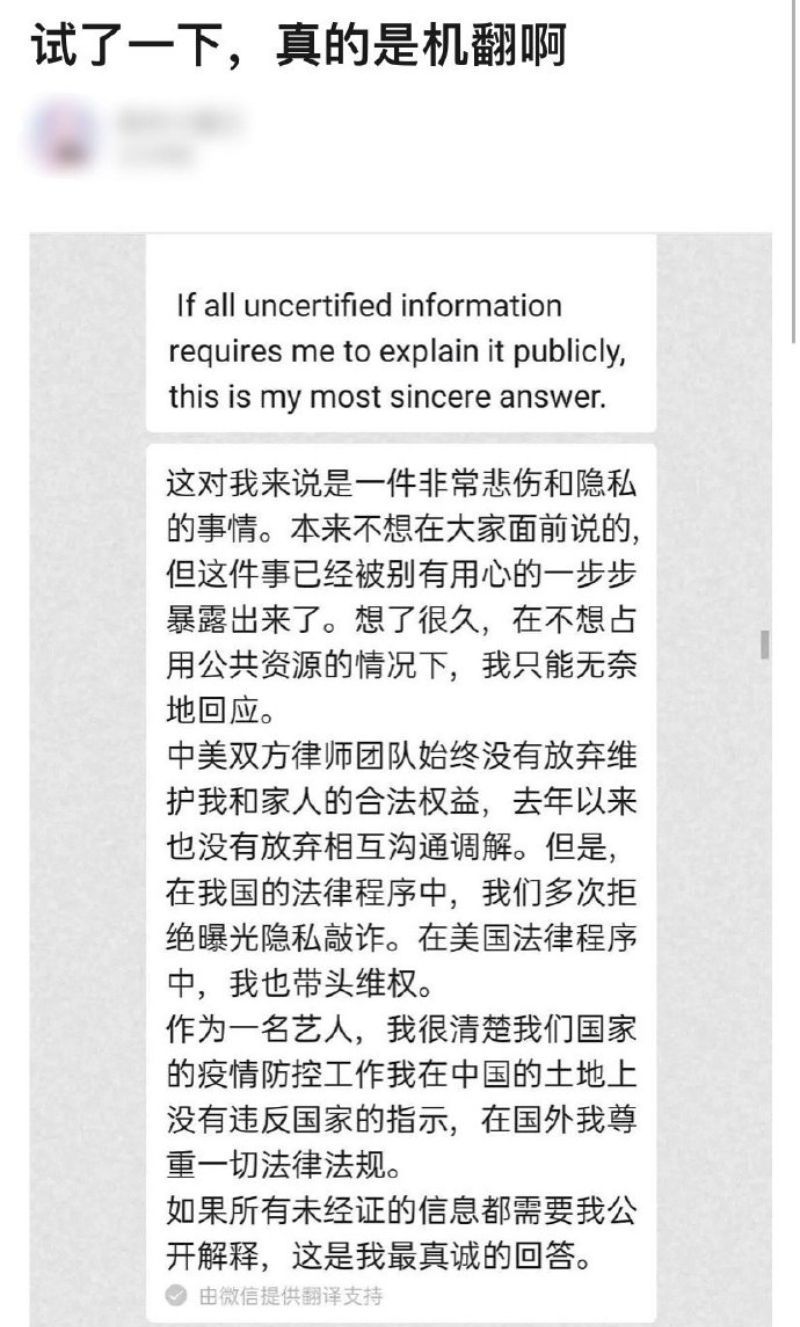Screen dimensions: 800x1327
Task: Open the blurred author name next to the avatar
Action: click(180, 123)
